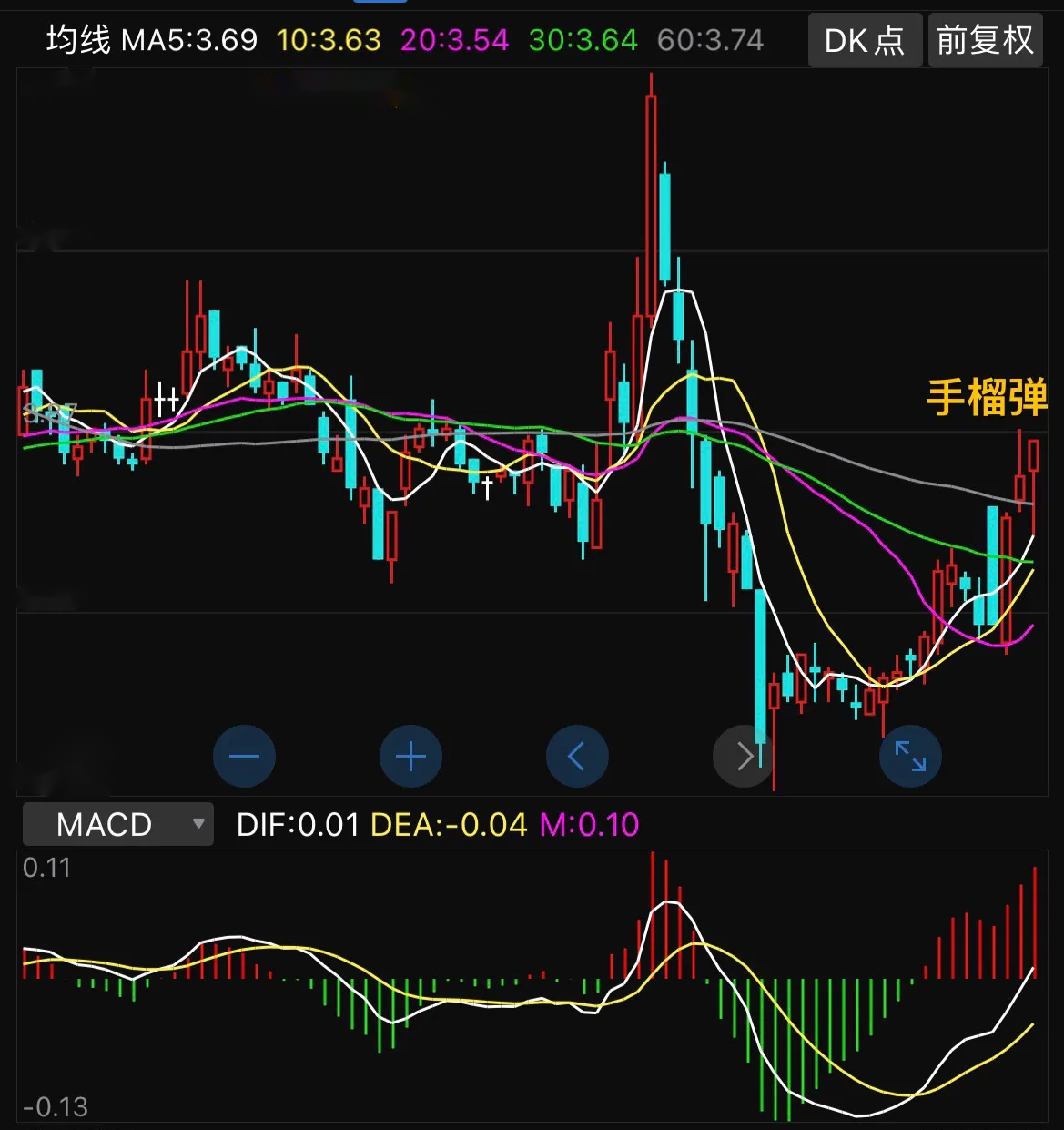Image resolution: width=1064 pixels, height=1130 pixels.
Task: Zoom in the chart with plus button
Action: [410, 756]
